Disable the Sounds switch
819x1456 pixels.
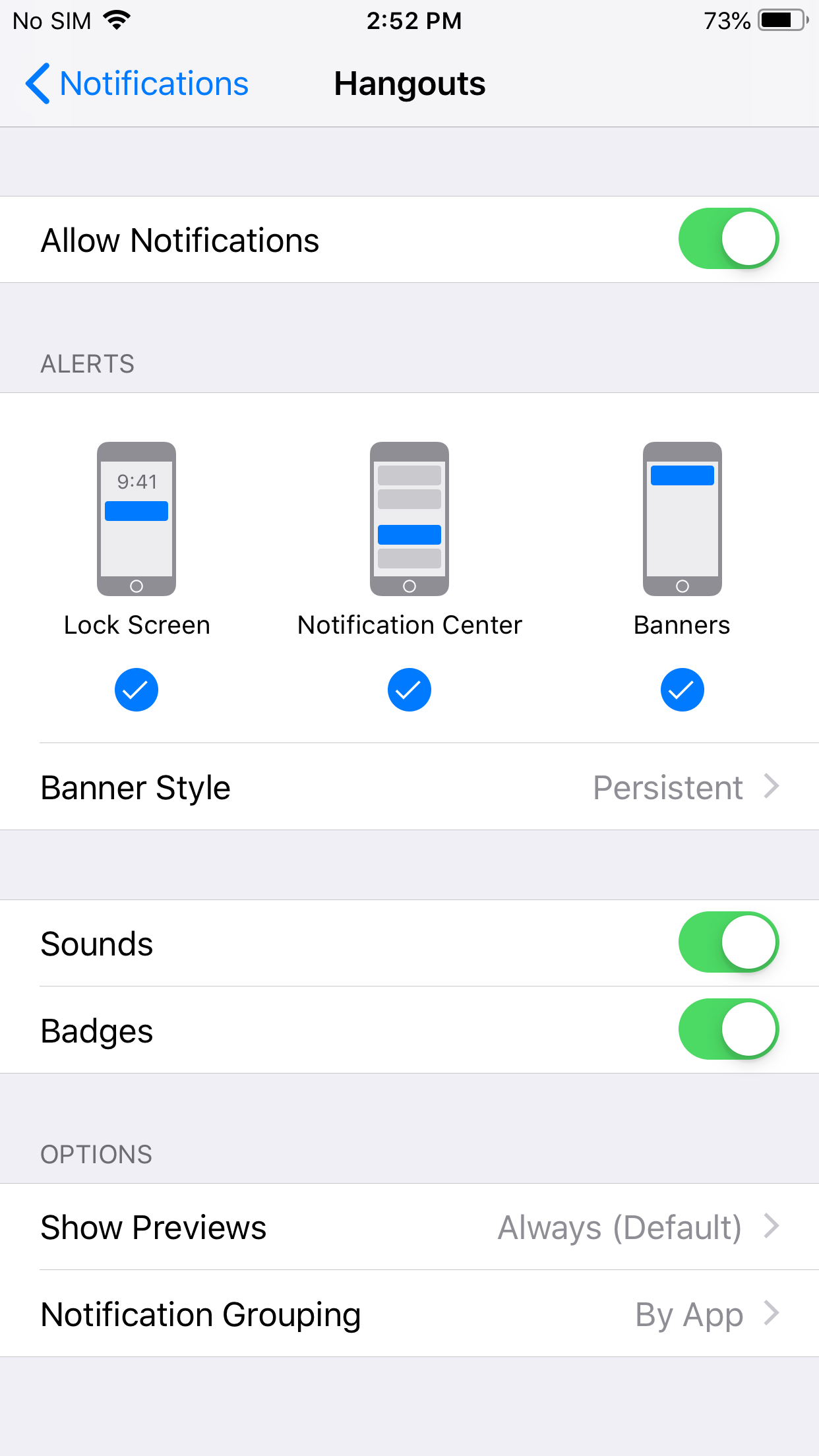(729, 942)
